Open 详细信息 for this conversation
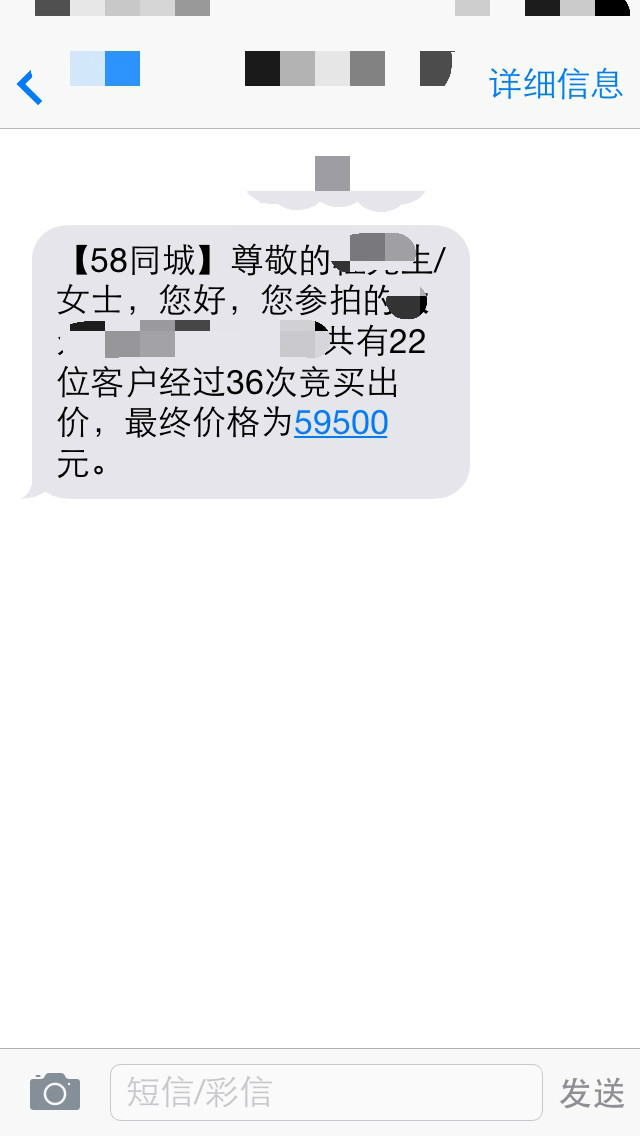Image resolution: width=640 pixels, height=1136 pixels. [x=556, y=84]
